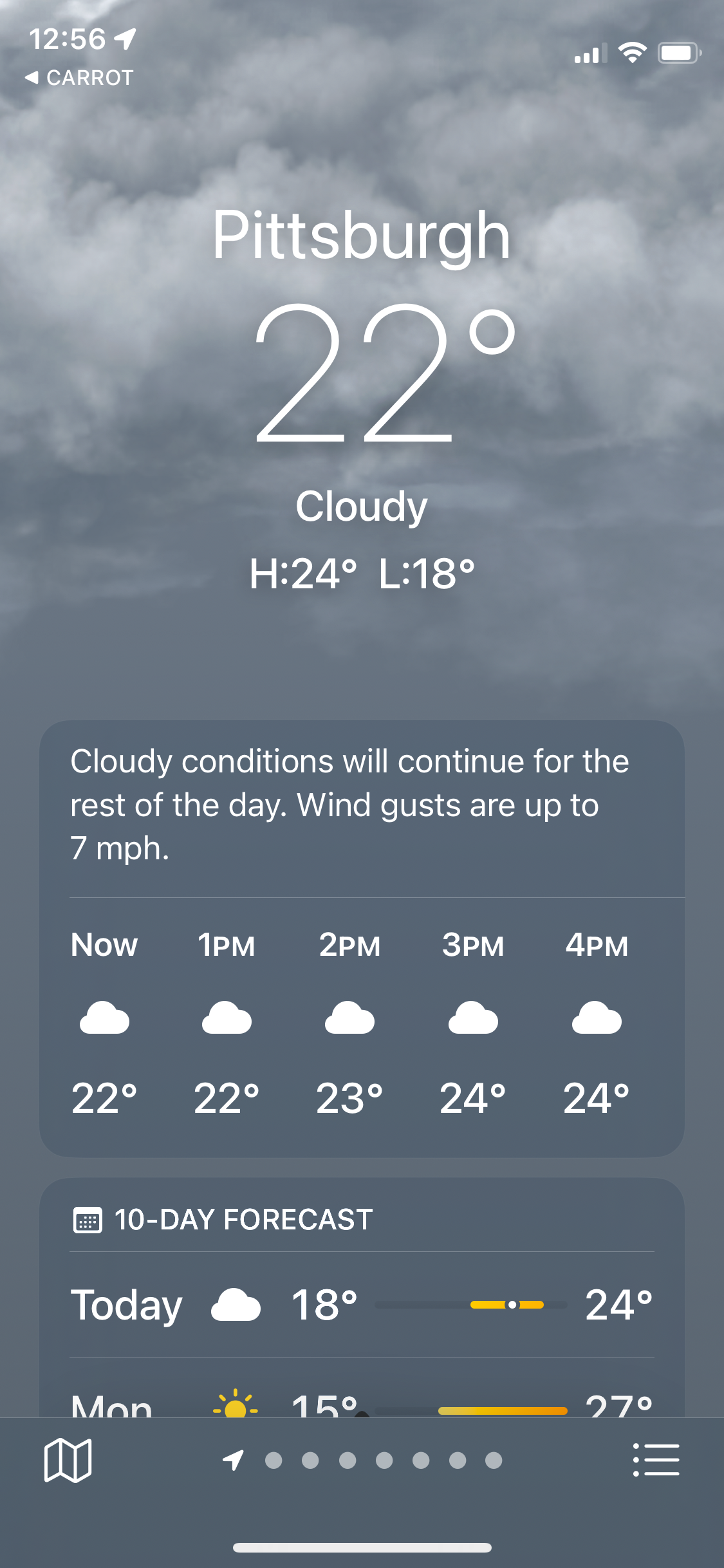The height and width of the screenshot is (1568, 724).
Task: Open Today's detailed forecast row
Action: point(362,1305)
